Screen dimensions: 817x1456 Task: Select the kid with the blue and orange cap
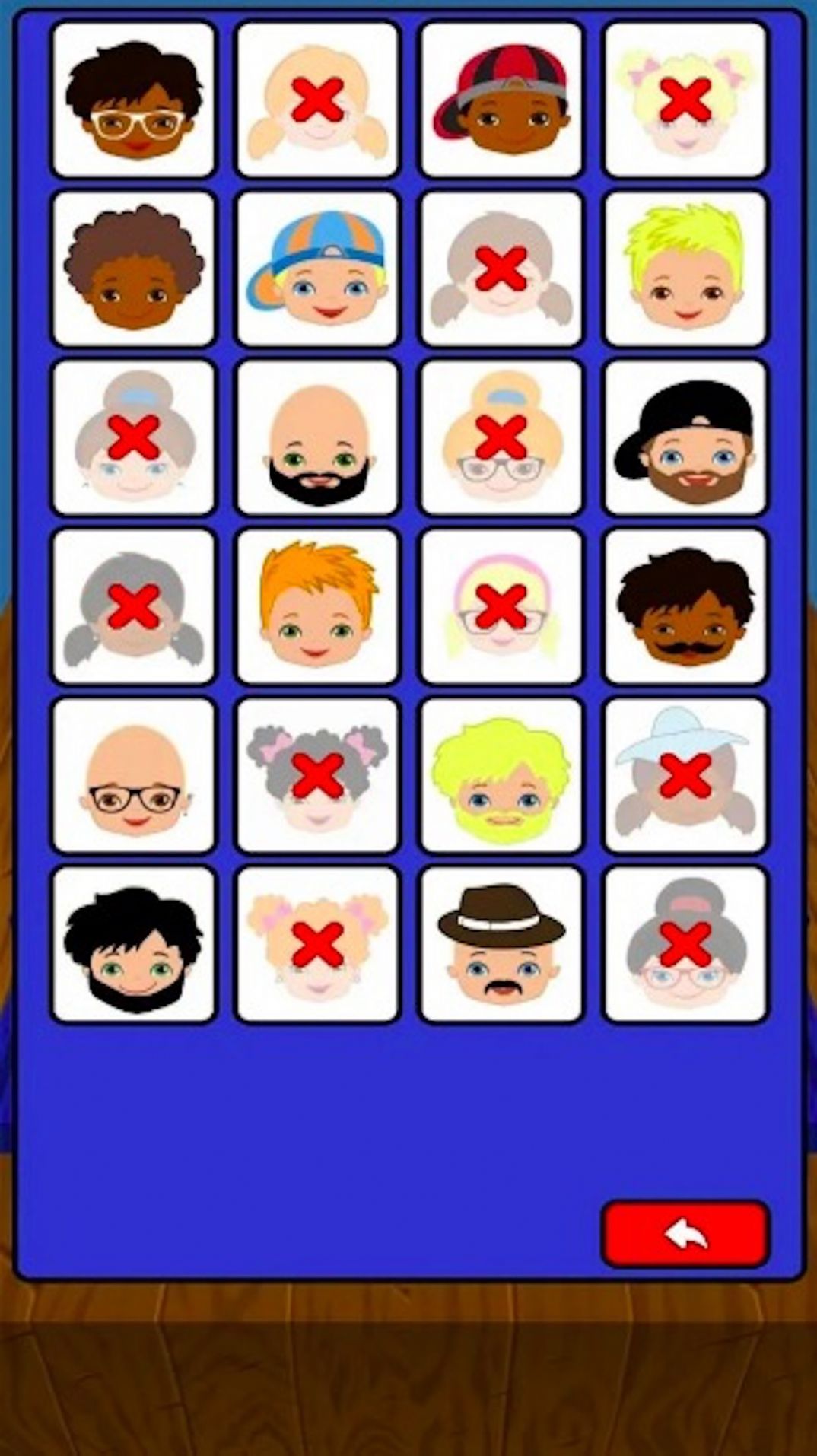[318, 269]
